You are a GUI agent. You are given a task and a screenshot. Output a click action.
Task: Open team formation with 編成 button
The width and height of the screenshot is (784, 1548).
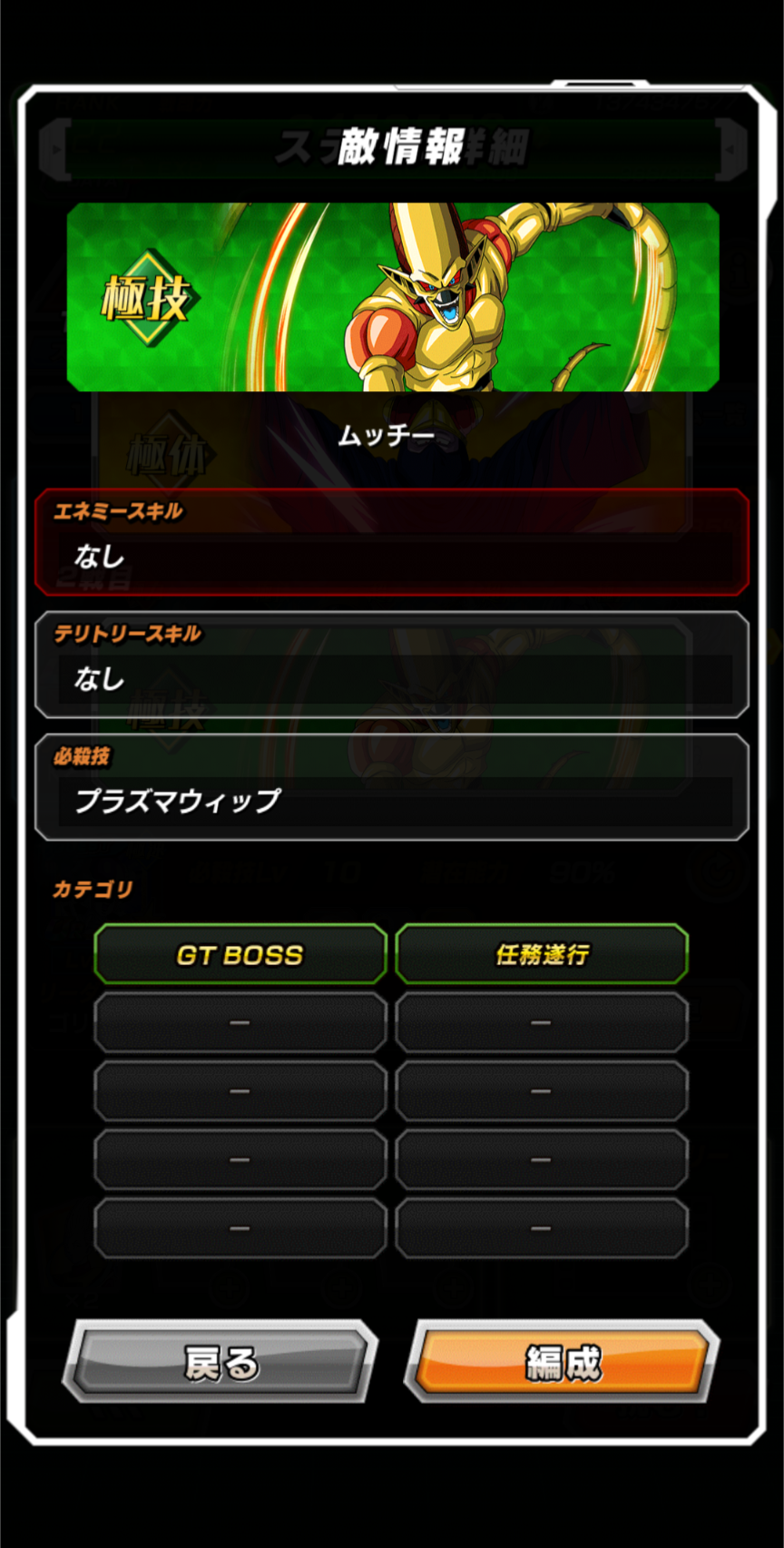pyautogui.click(x=563, y=1362)
